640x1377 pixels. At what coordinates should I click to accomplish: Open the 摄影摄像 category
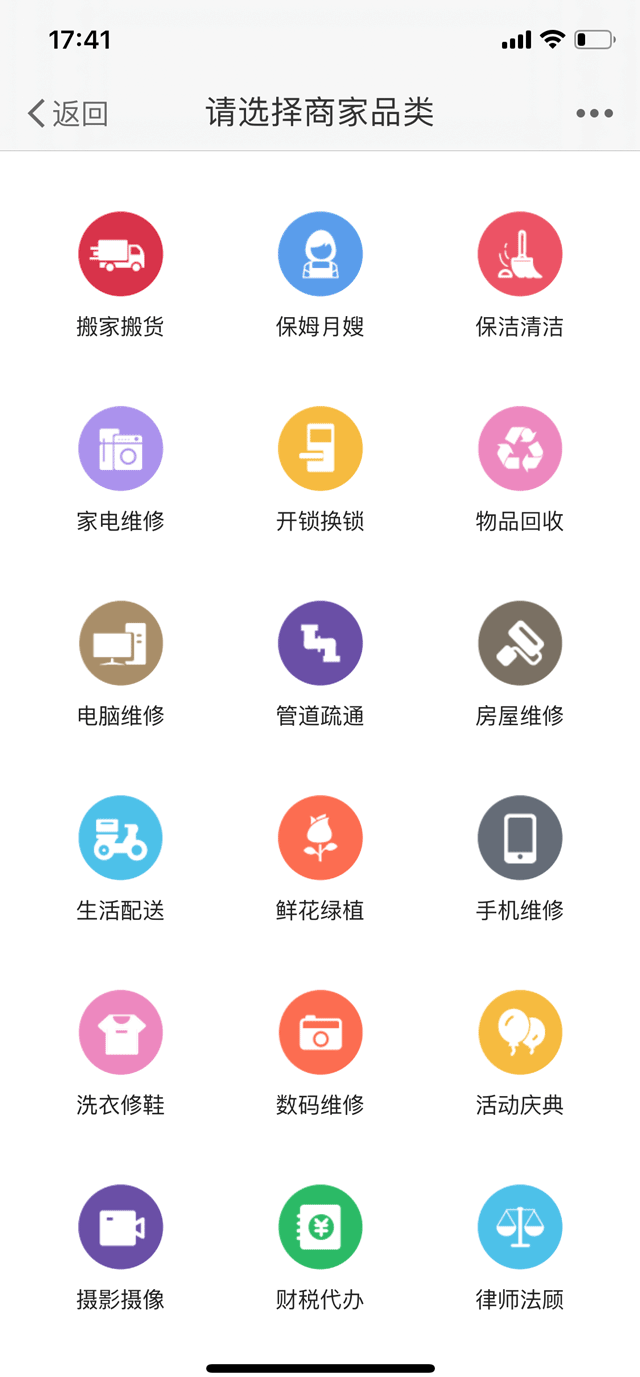point(120,1227)
